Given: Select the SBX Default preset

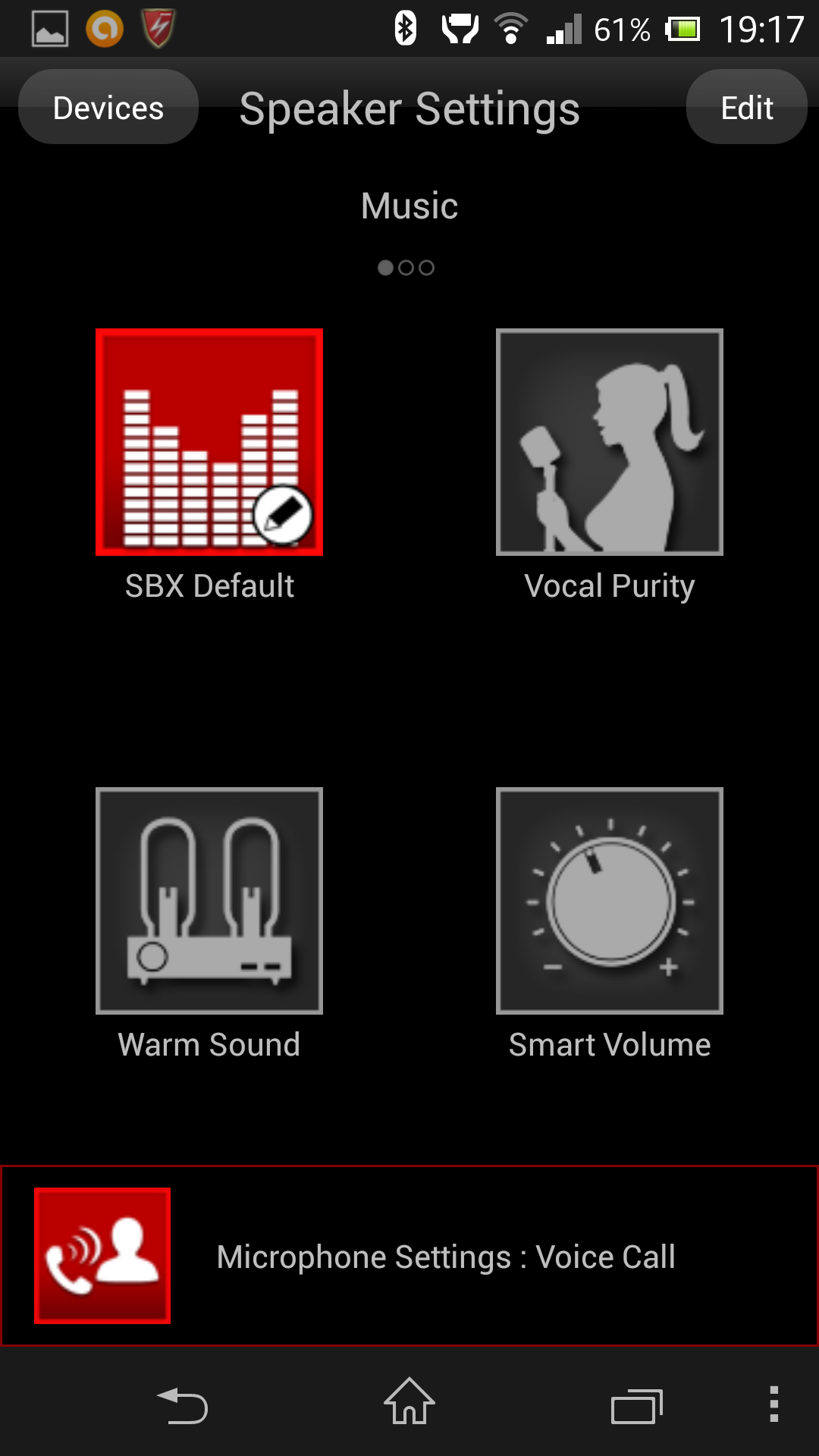Looking at the screenshot, I should coord(209,442).
